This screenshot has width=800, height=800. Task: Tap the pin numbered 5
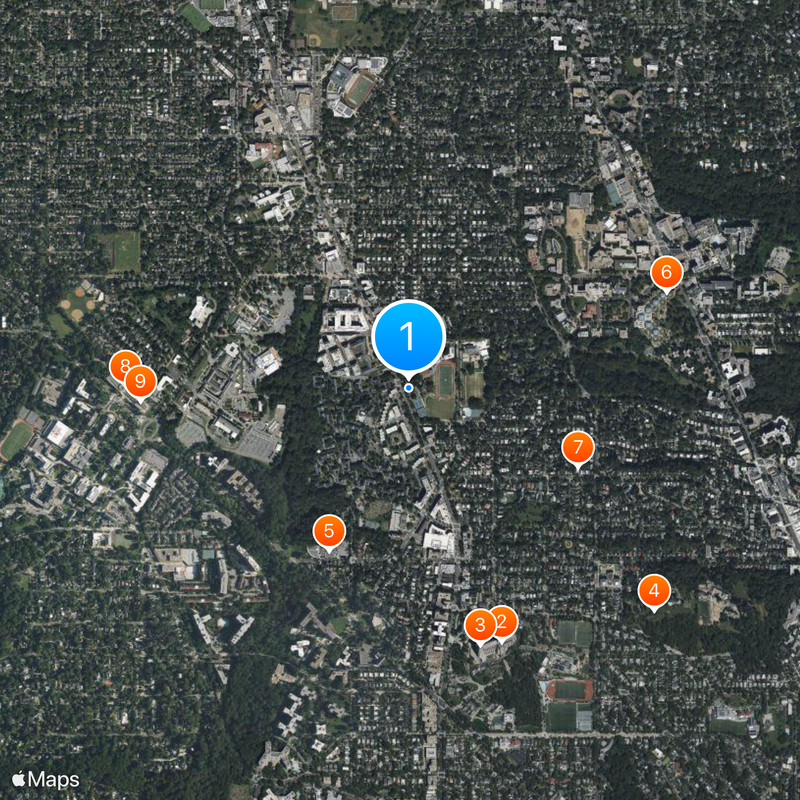[x=329, y=530]
